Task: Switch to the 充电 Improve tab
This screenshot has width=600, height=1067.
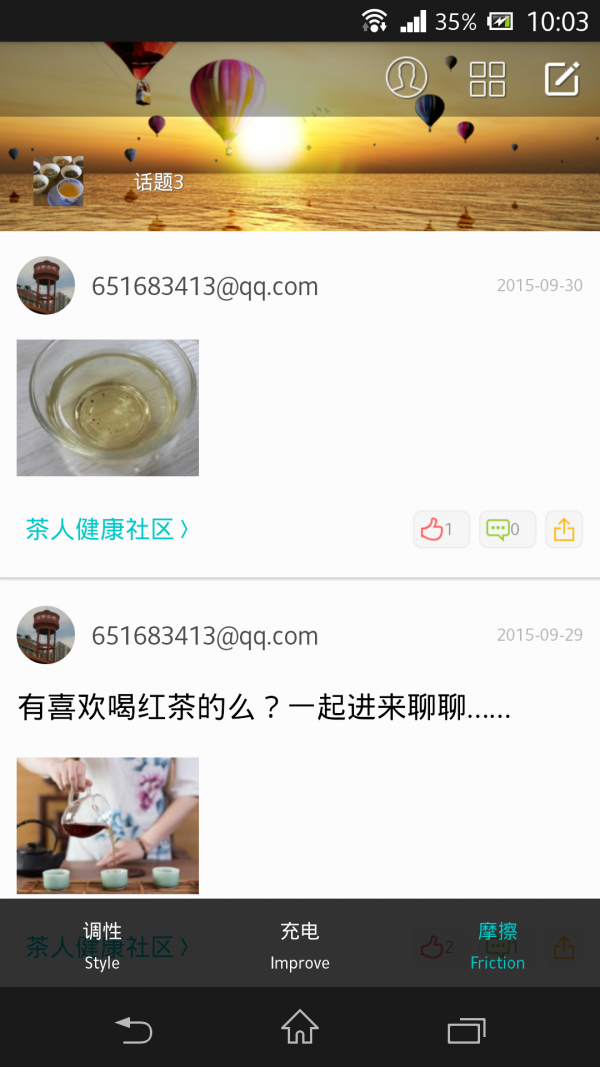Action: [300, 945]
